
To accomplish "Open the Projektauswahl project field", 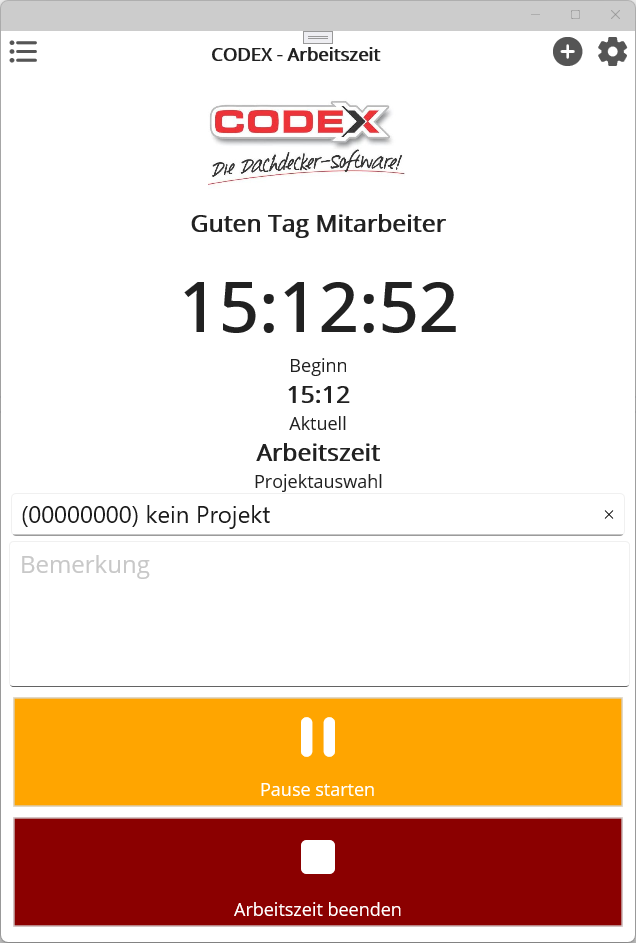I will tap(300, 515).
